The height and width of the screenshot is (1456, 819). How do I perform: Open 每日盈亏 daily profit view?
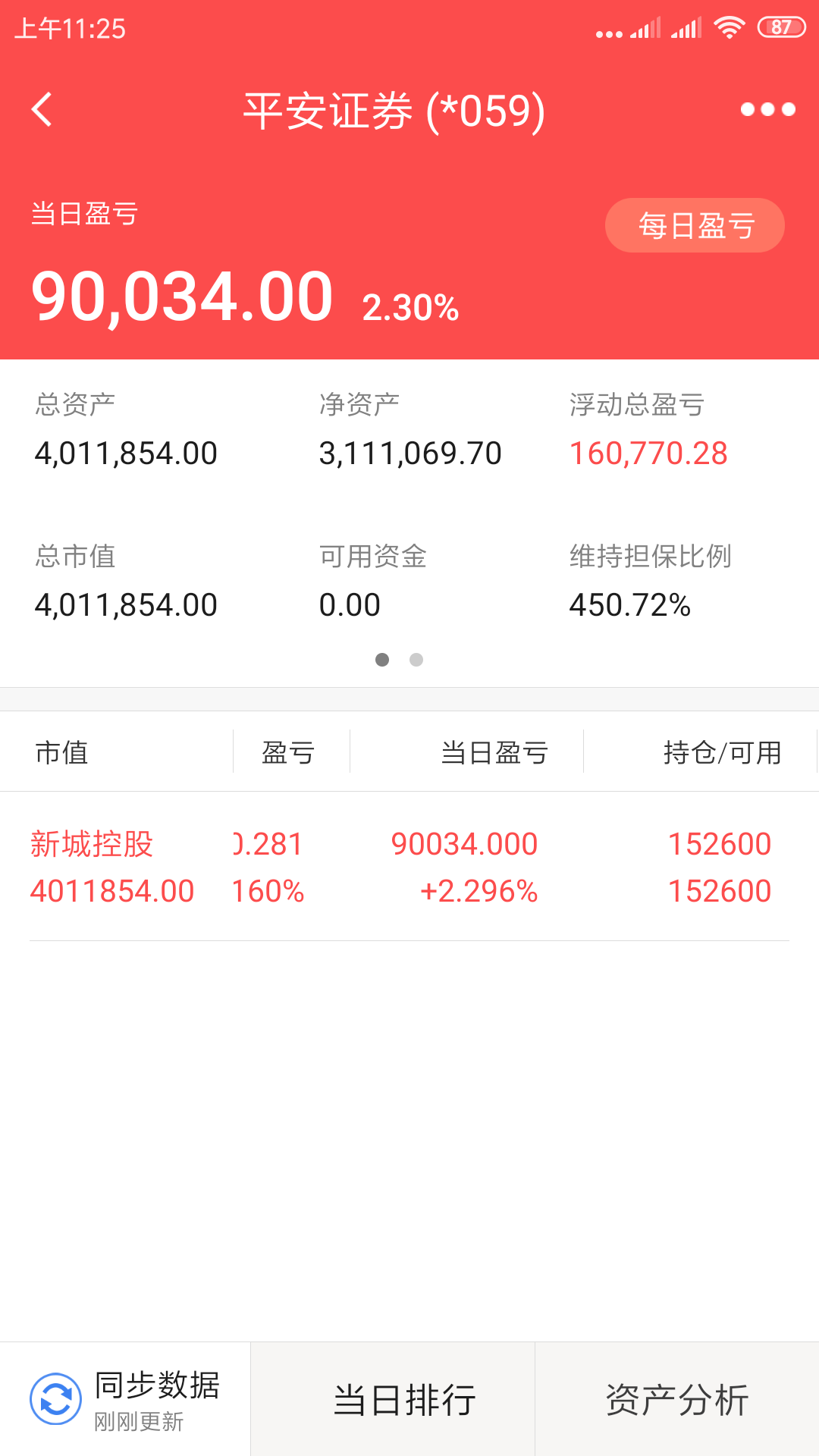[694, 225]
